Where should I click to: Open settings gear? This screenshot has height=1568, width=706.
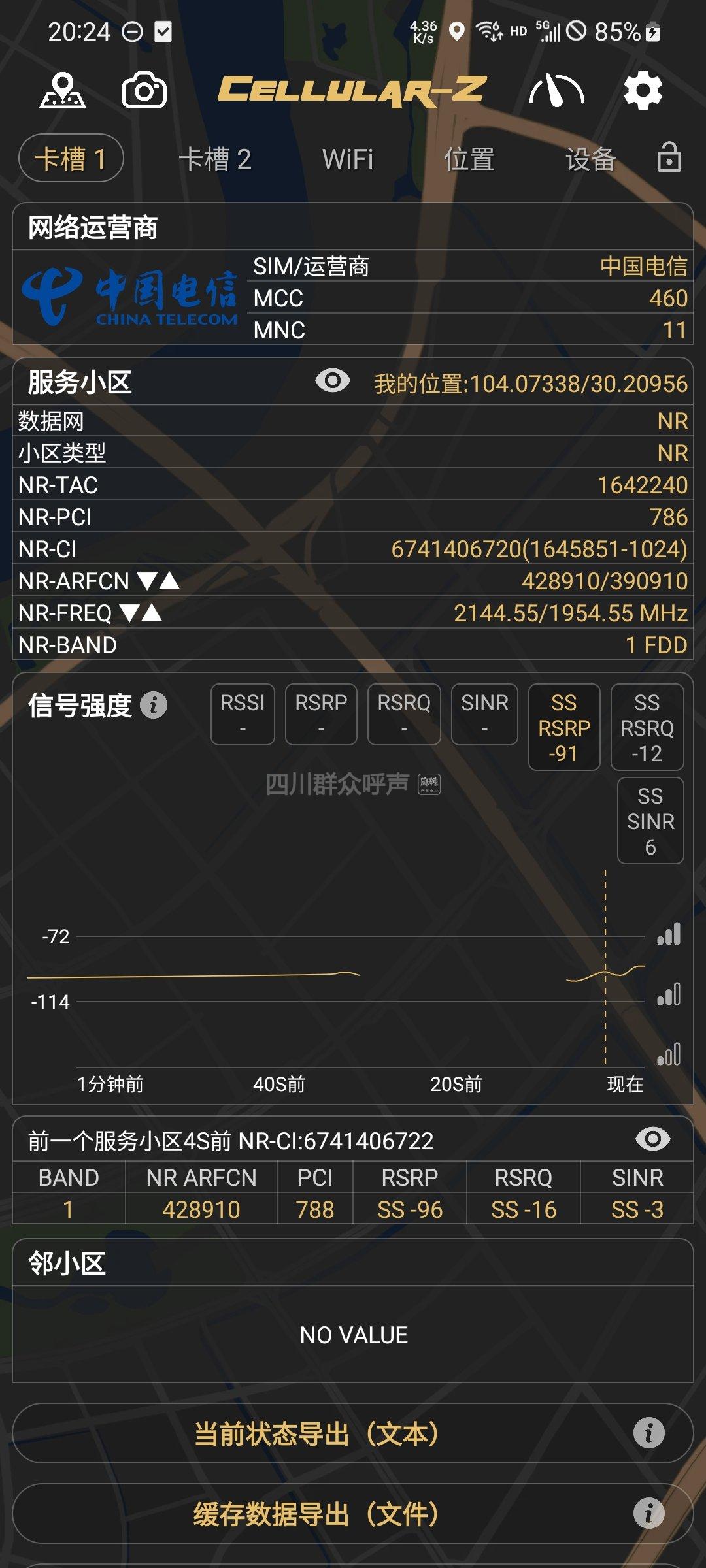(643, 91)
